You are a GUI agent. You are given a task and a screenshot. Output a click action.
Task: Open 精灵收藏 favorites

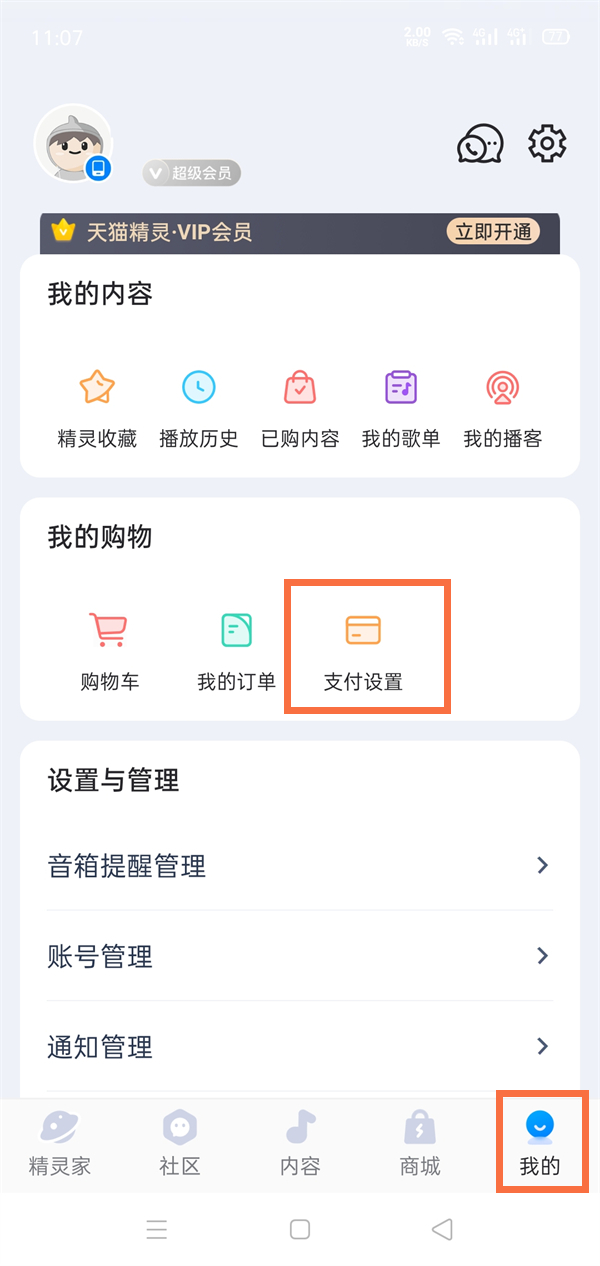tap(97, 407)
